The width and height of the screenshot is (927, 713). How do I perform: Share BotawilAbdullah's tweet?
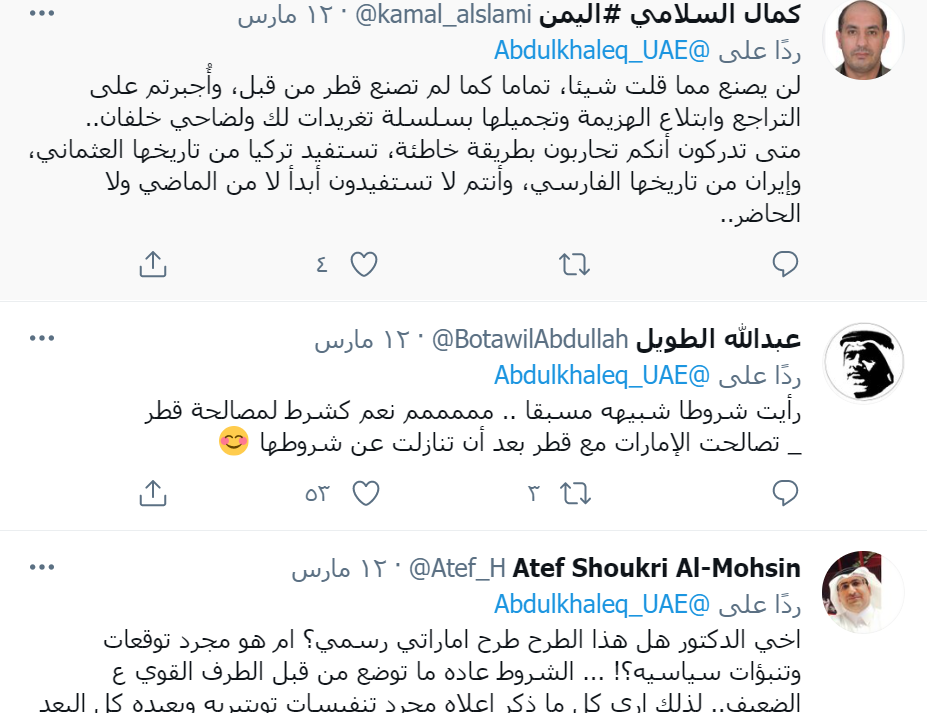tap(152, 493)
